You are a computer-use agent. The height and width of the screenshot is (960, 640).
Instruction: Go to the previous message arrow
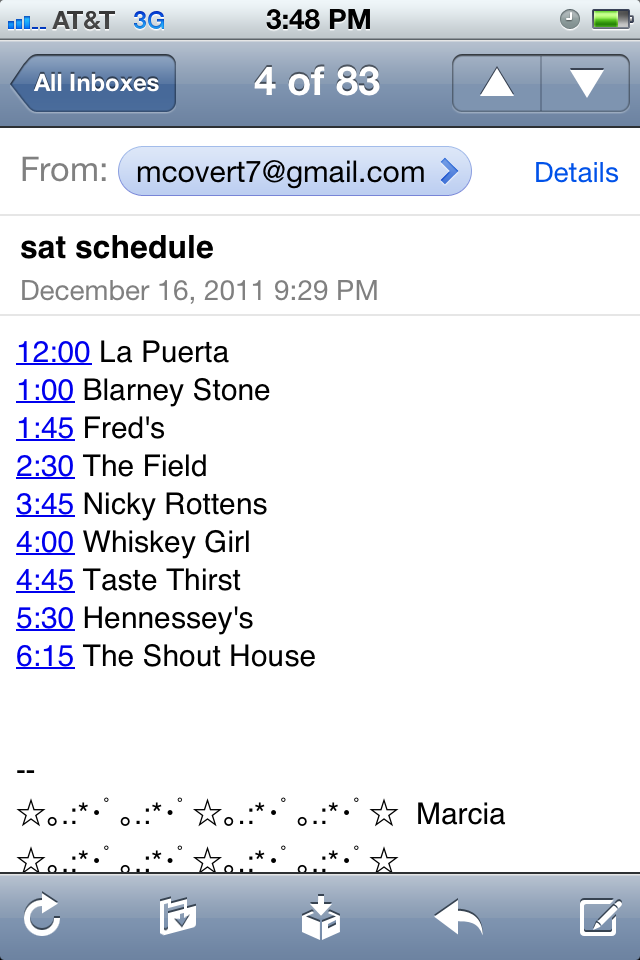(x=497, y=83)
